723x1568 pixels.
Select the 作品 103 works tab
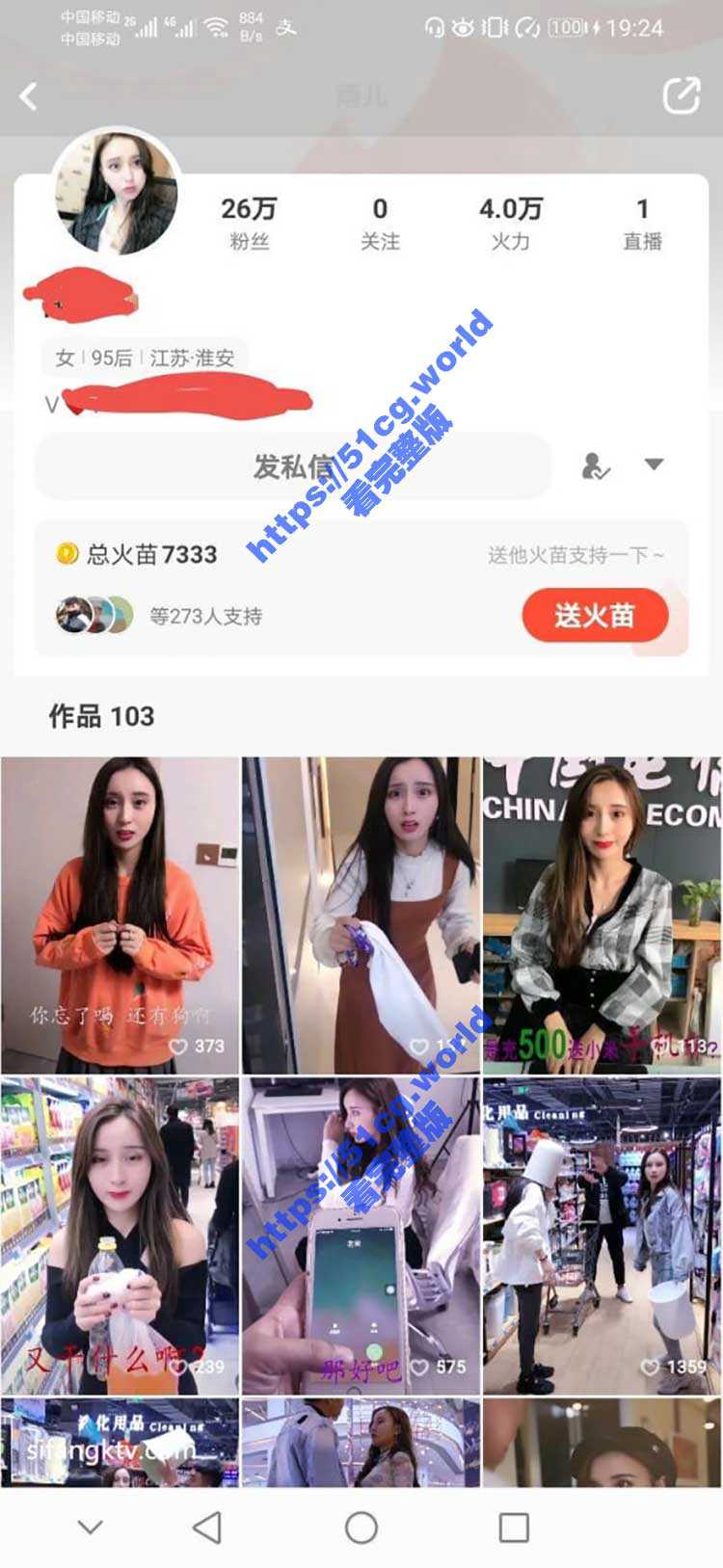100,716
